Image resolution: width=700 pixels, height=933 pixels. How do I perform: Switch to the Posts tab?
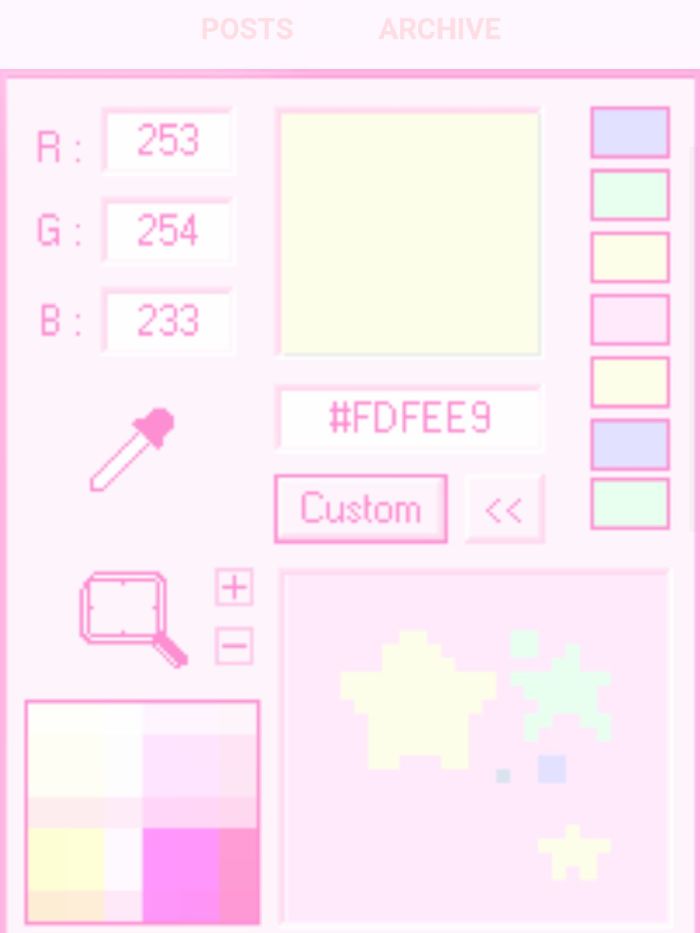click(x=247, y=29)
